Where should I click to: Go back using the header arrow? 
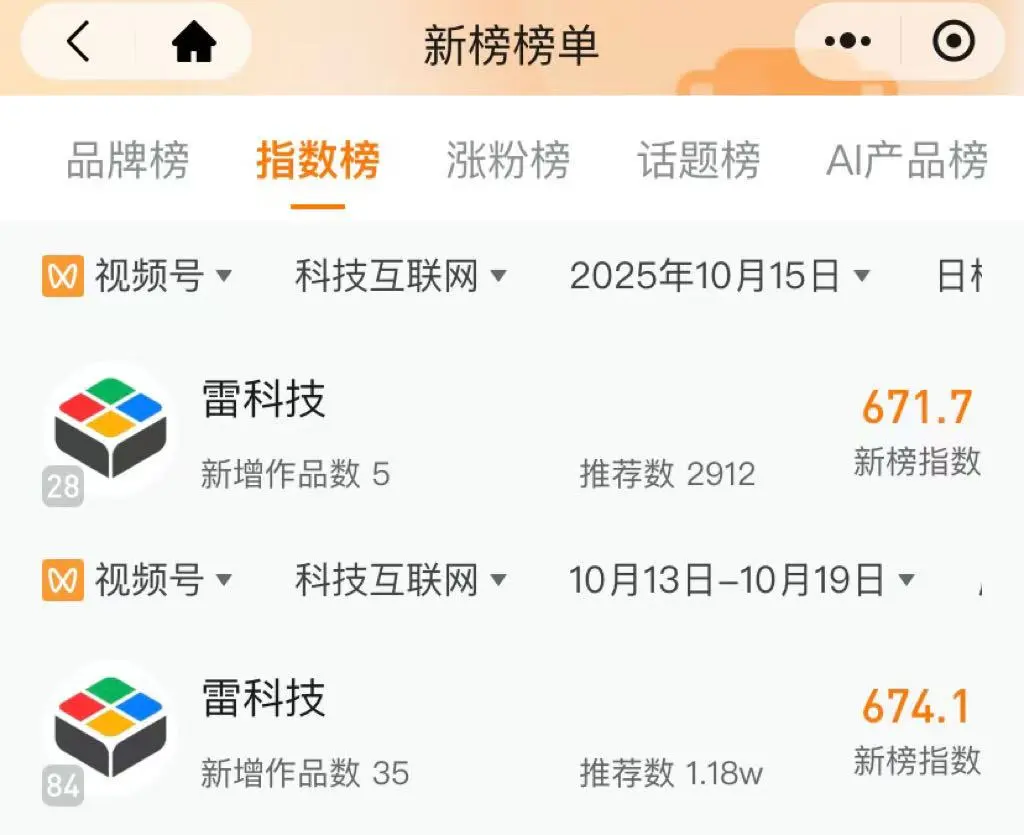(x=78, y=42)
